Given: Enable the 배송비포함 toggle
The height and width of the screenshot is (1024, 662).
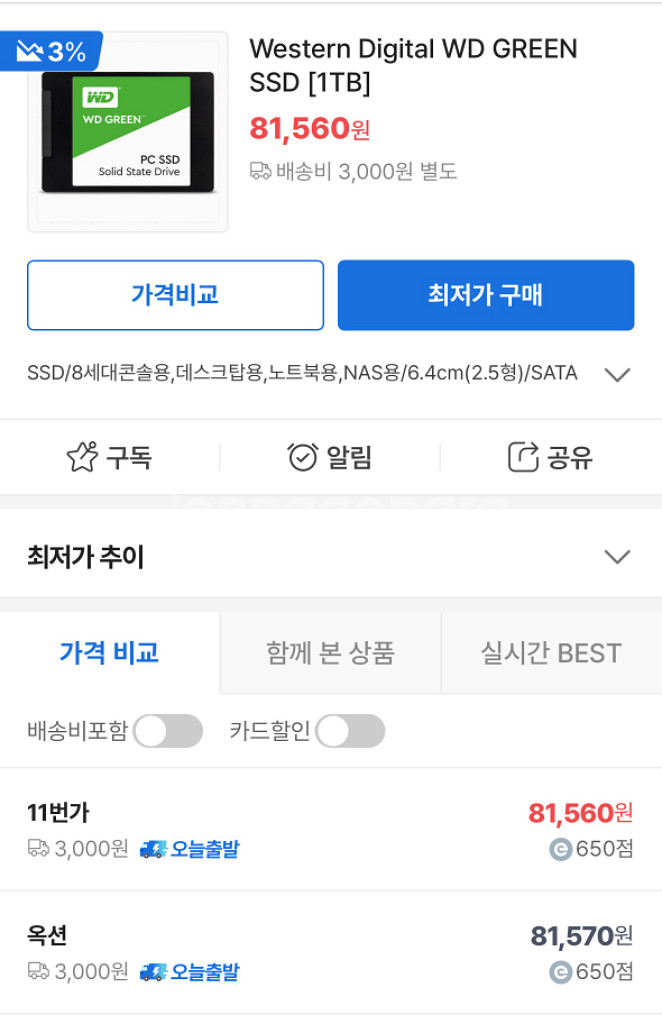Looking at the screenshot, I should [168, 731].
